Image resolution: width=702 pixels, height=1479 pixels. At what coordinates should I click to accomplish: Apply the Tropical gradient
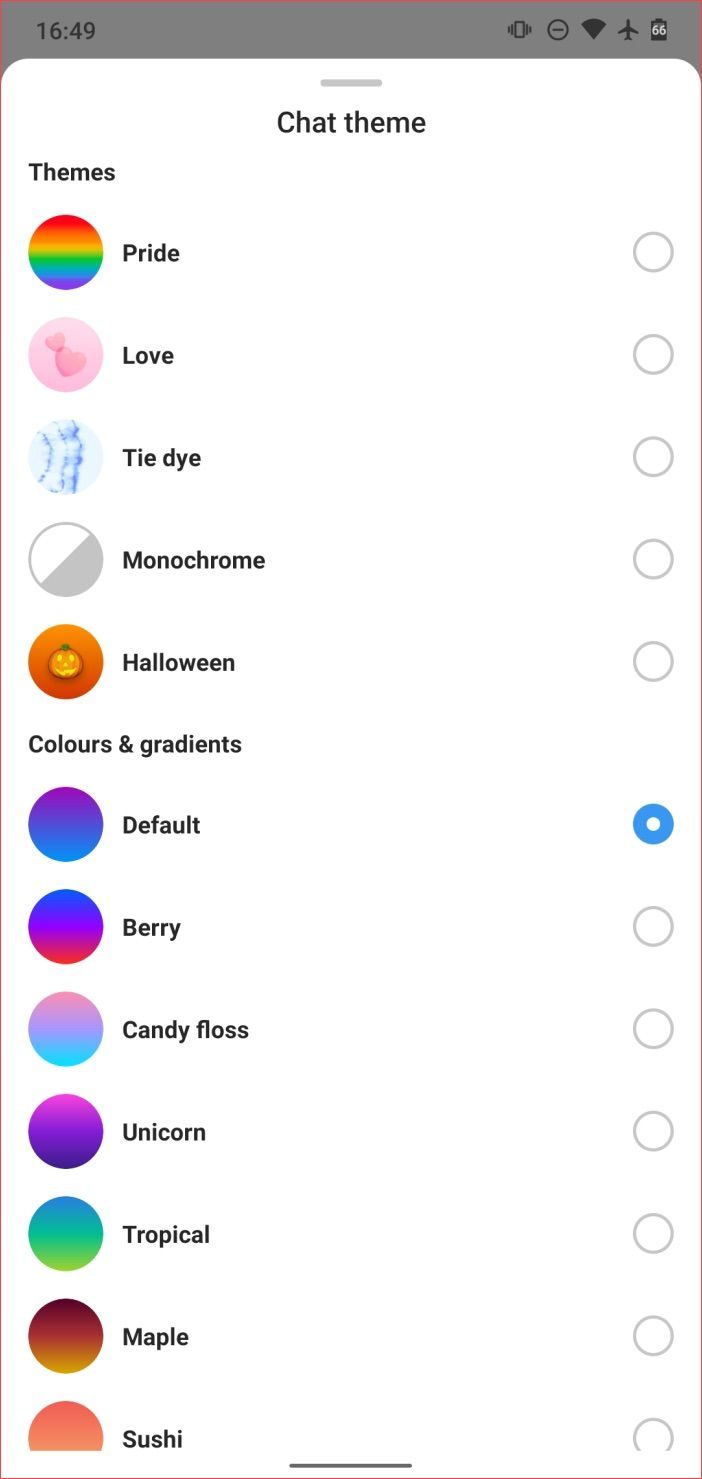pyautogui.click(x=652, y=1234)
